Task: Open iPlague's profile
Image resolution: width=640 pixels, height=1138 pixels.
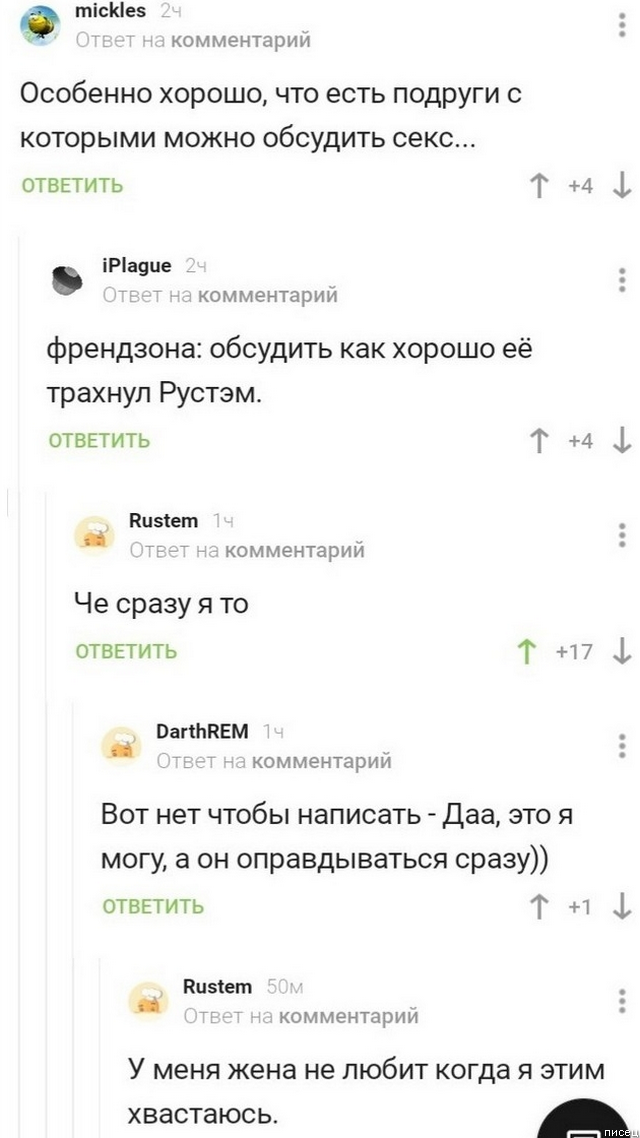Action: [137, 265]
